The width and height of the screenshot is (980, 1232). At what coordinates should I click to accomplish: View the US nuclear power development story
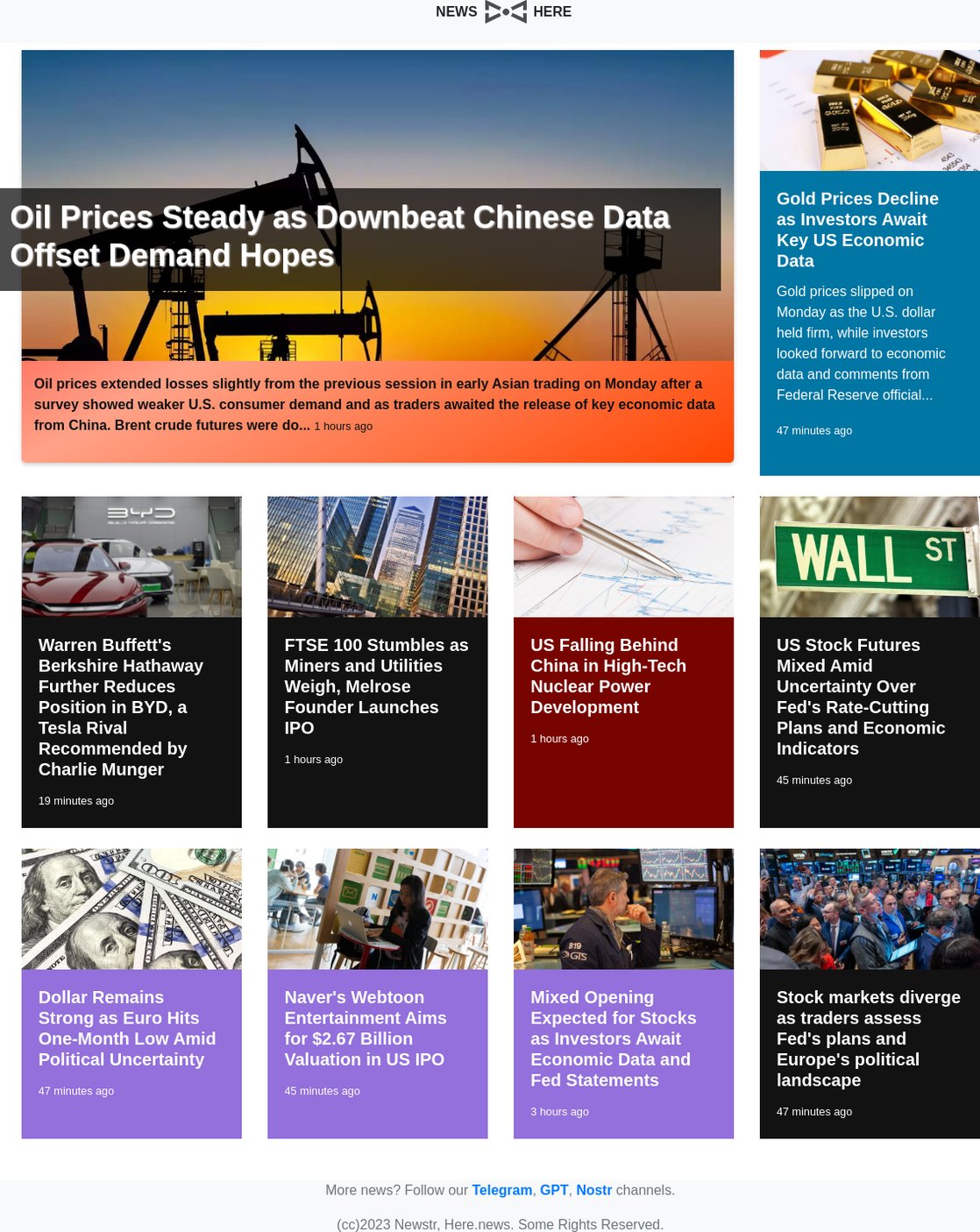pos(607,676)
